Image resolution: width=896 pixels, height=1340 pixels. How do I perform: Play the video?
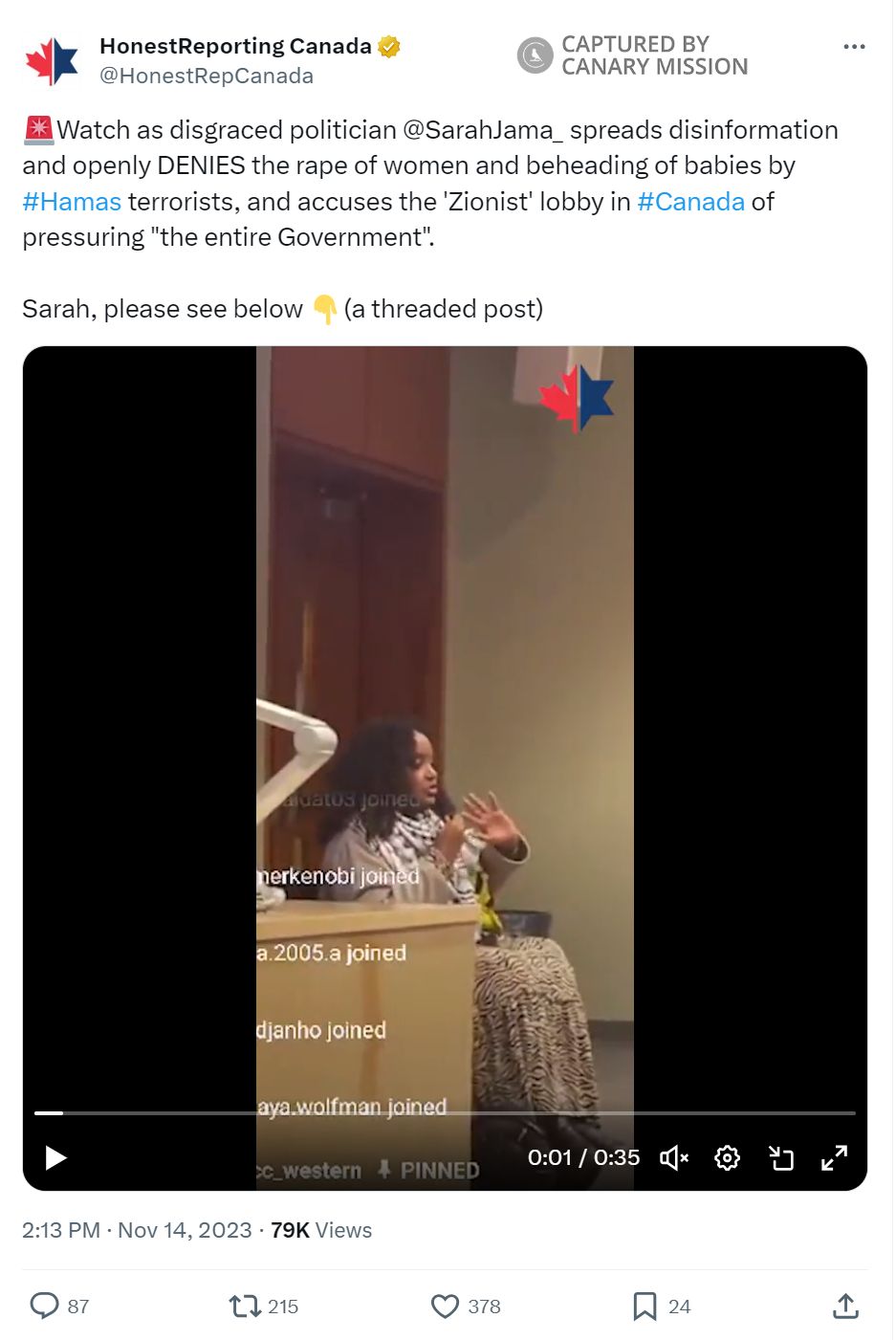(x=56, y=1158)
